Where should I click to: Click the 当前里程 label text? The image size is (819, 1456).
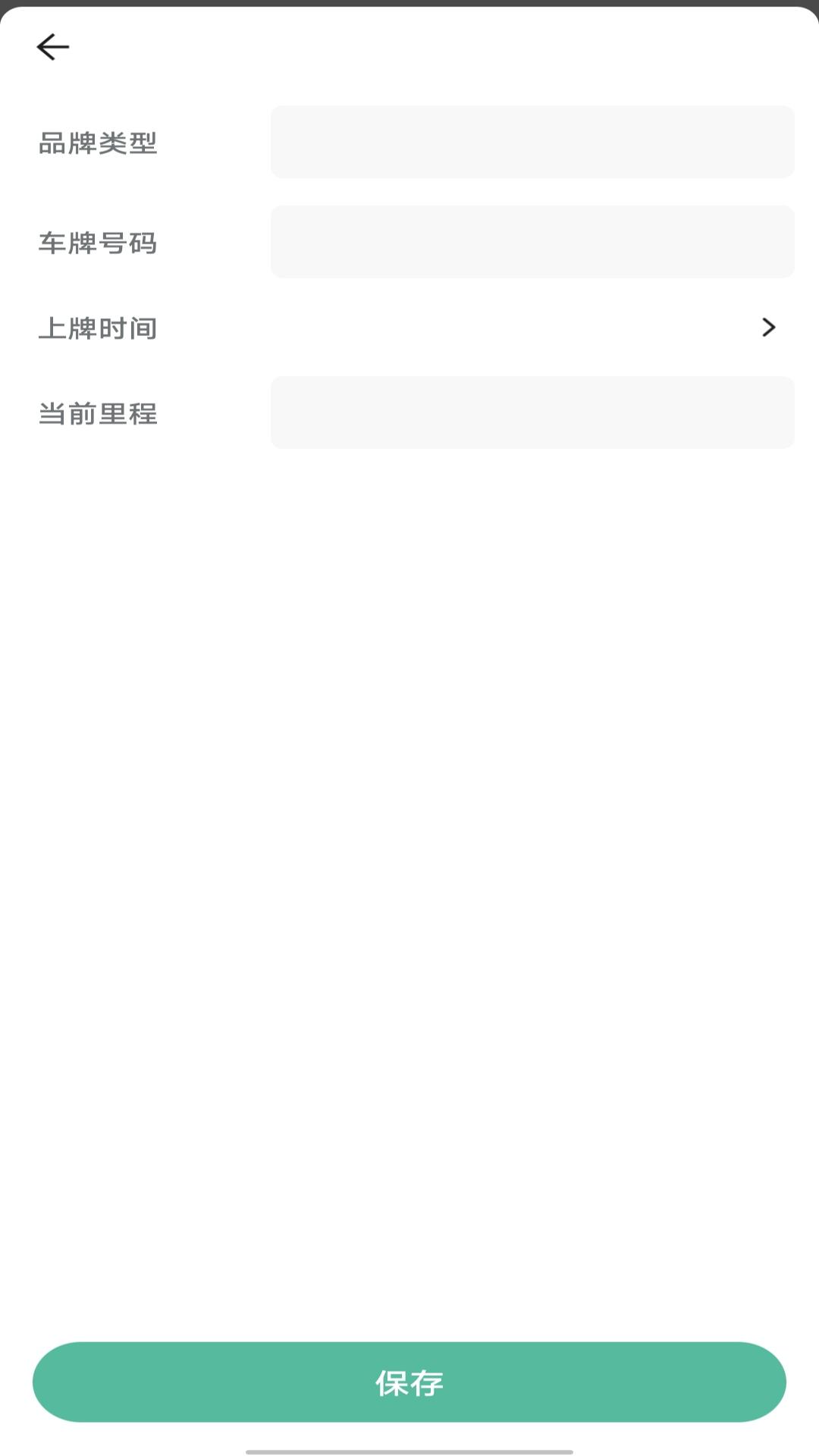point(99,413)
